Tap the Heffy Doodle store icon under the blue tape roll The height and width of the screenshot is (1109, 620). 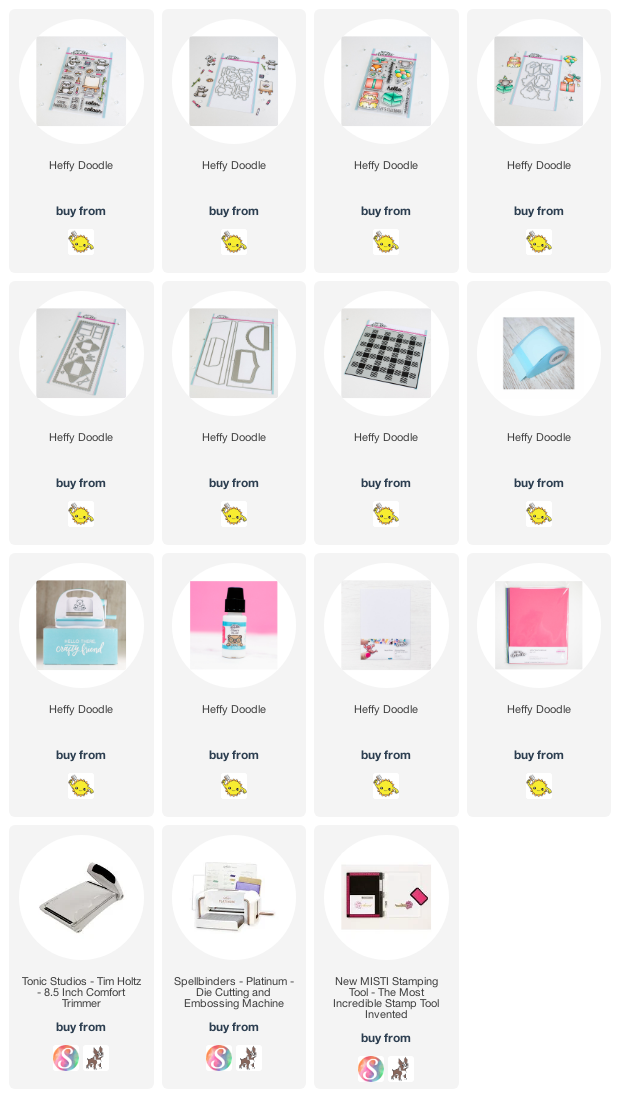[x=539, y=514]
